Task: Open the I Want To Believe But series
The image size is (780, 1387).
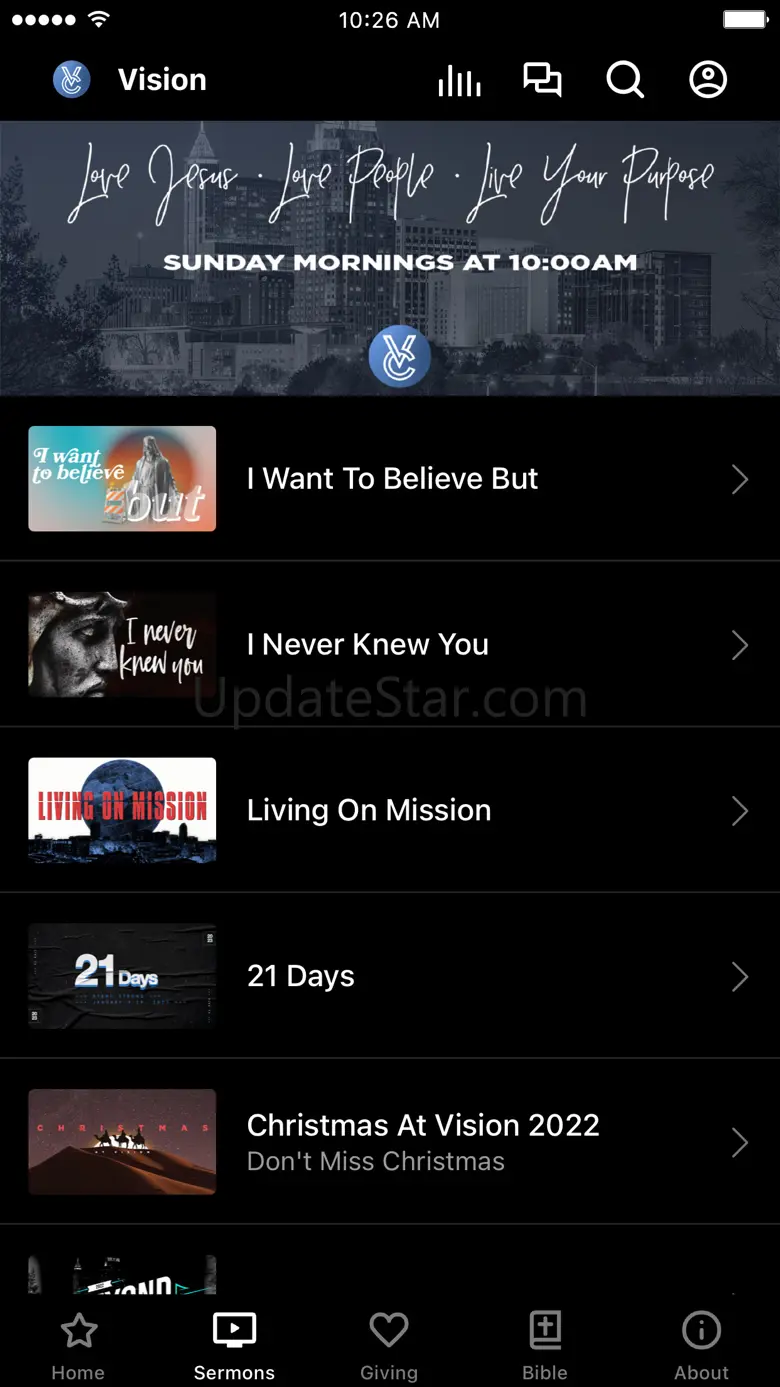Action: coord(390,479)
